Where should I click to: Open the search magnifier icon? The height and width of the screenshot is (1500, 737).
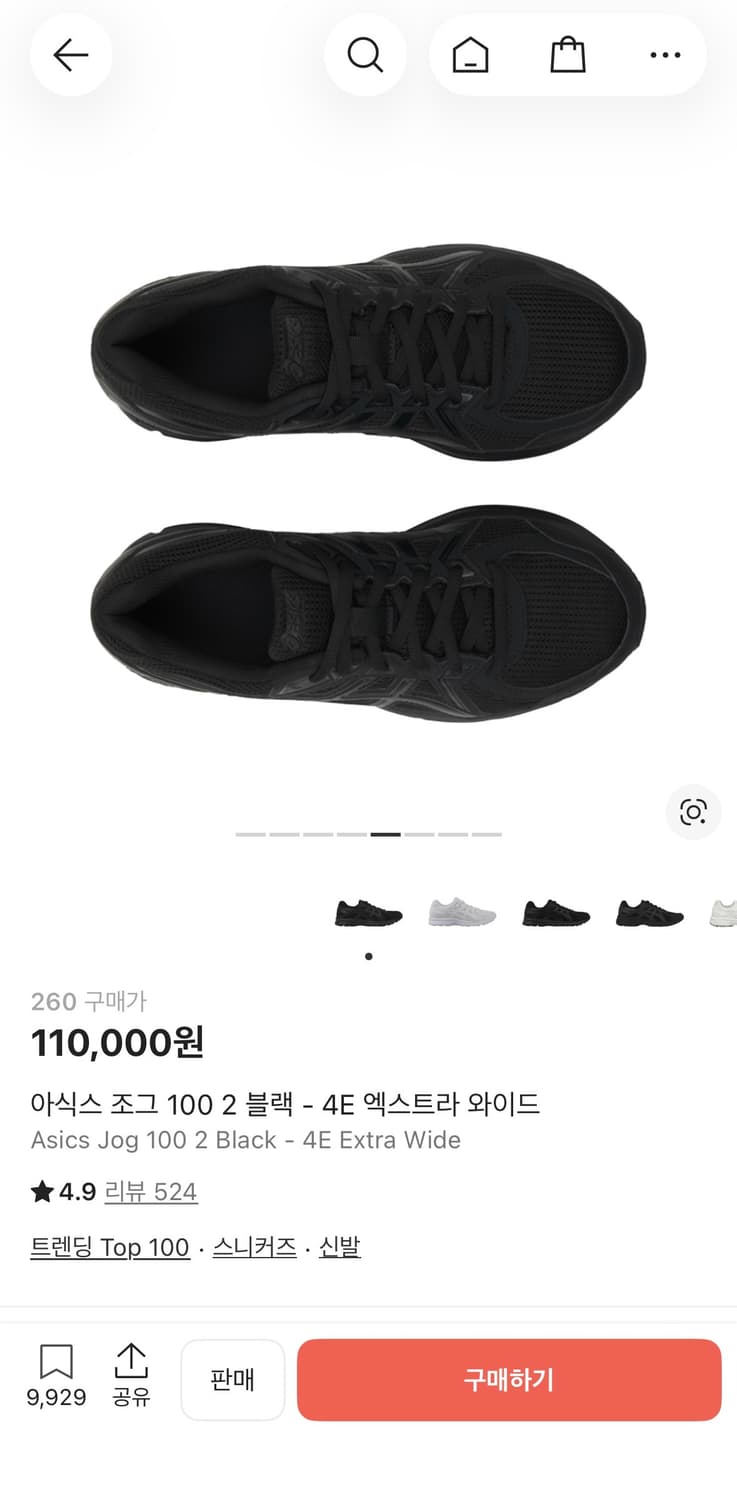365,55
